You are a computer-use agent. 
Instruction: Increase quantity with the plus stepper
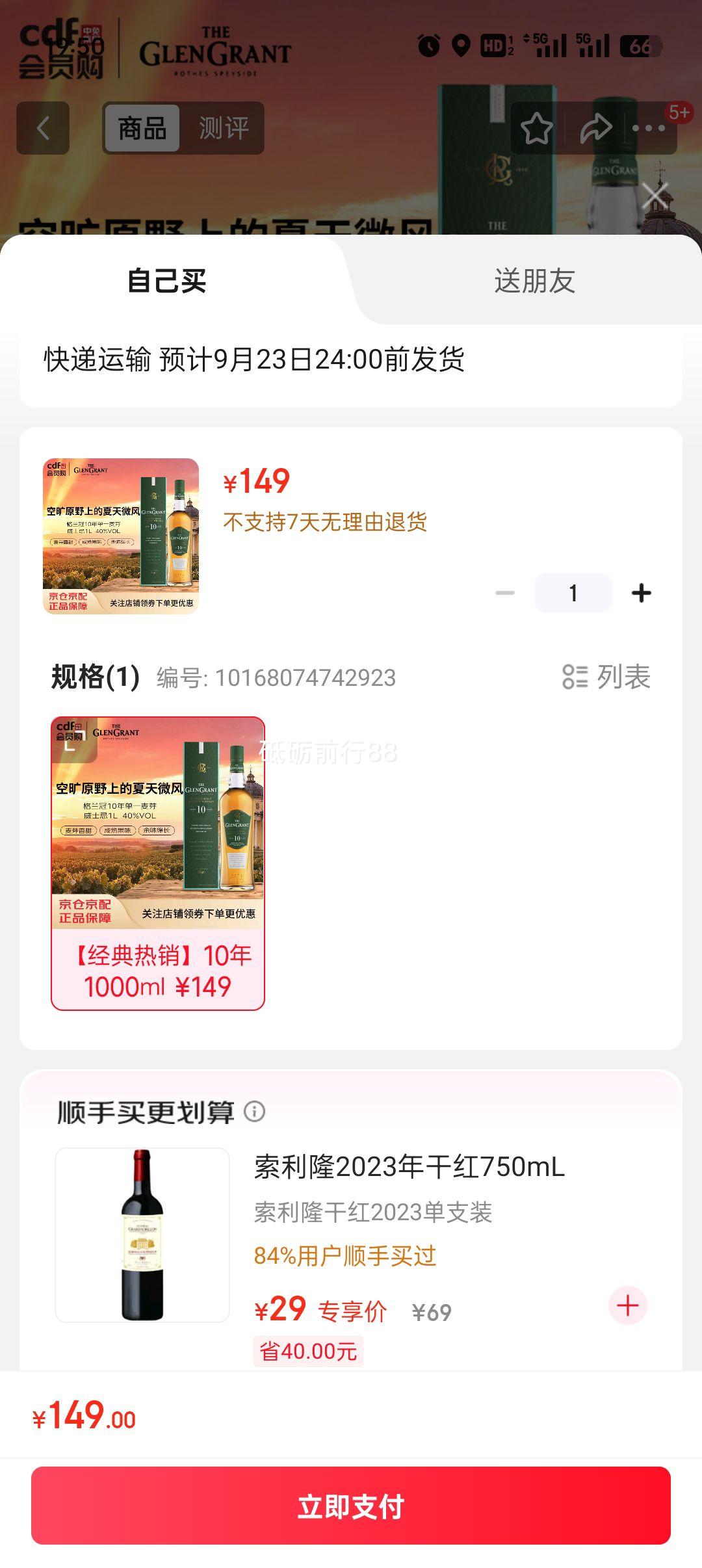pyautogui.click(x=641, y=592)
